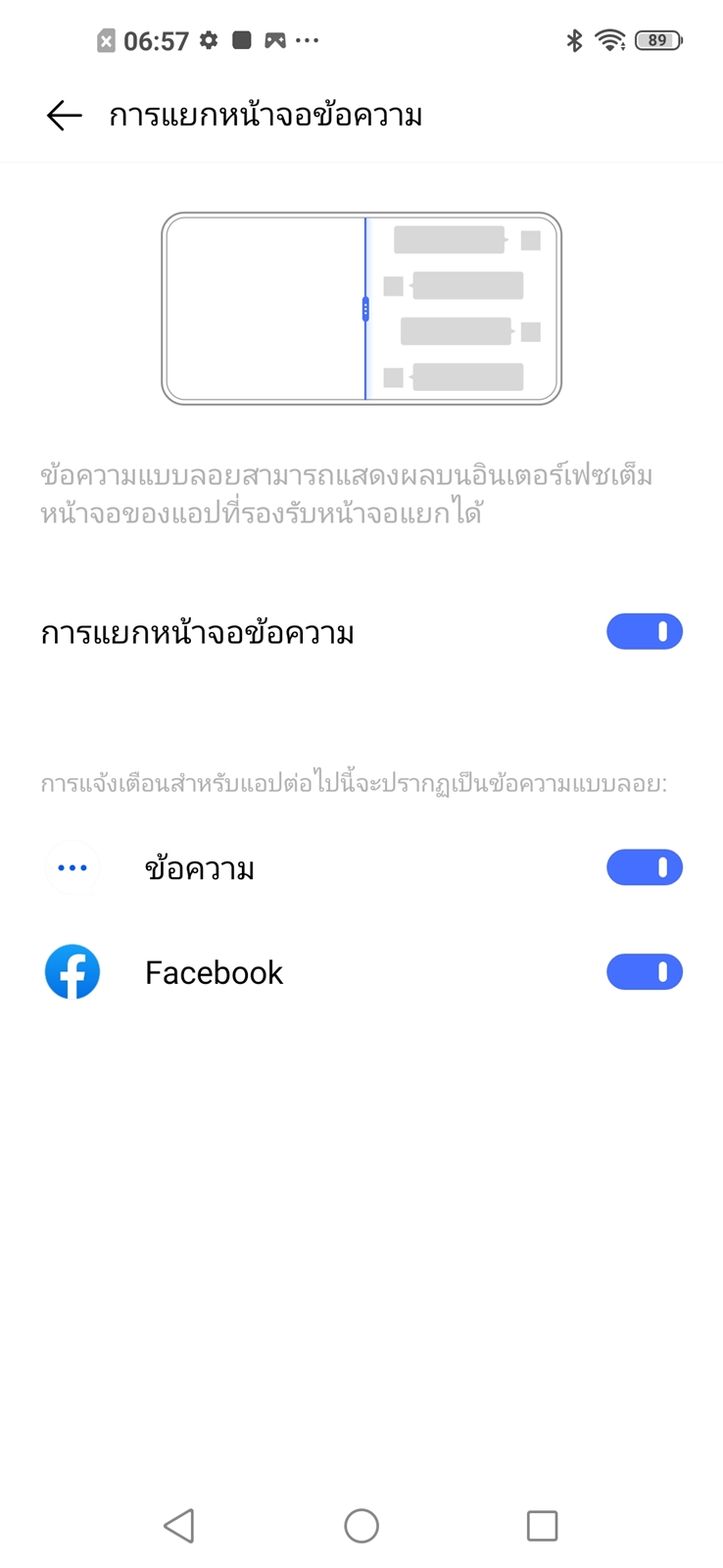This screenshot has height=1568, width=723.
Task: Go back using the top-left arrow
Action: [64, 116]
